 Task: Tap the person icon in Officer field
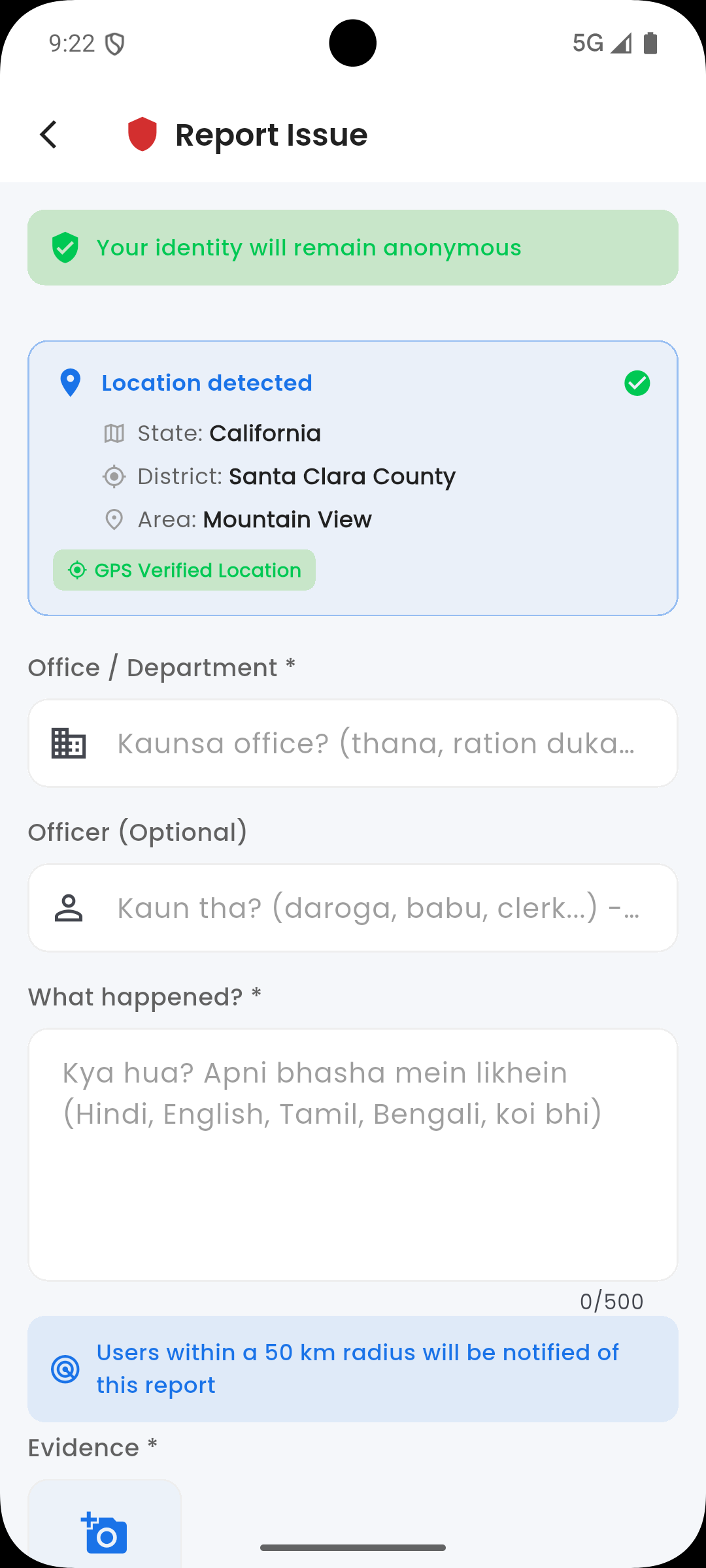point(69,907)
